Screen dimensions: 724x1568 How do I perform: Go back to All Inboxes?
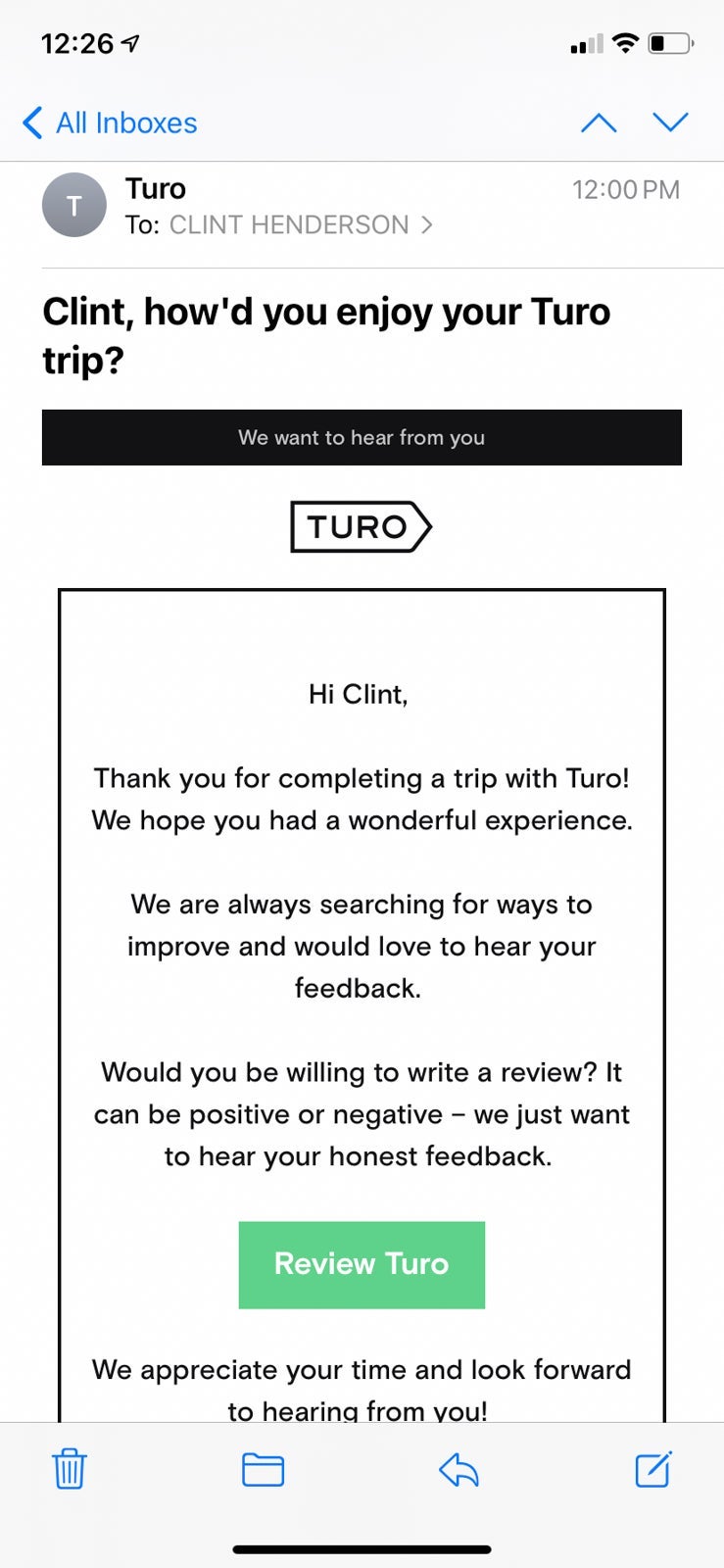[110, 123]
